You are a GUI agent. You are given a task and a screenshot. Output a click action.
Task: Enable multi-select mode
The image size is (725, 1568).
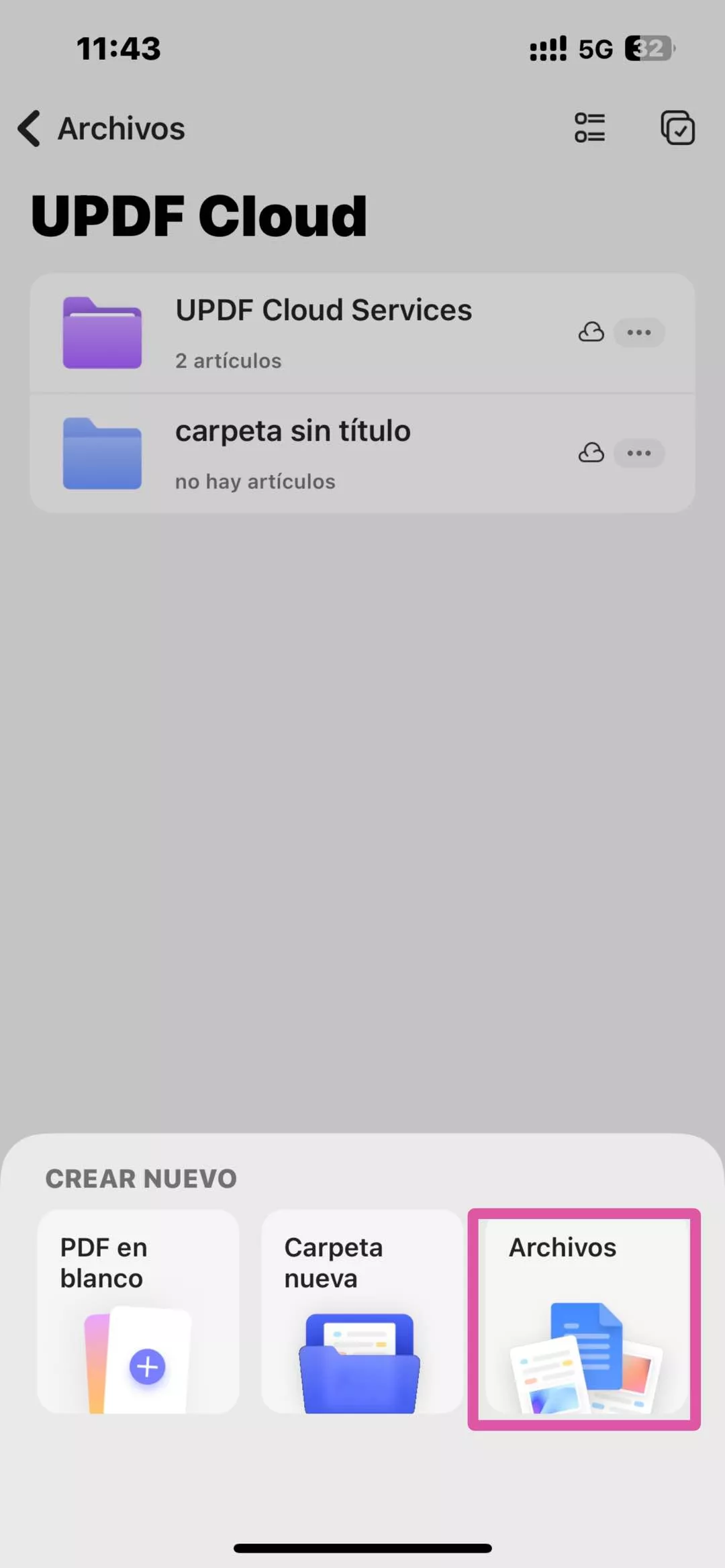pyautogui.click(x=677, y=127)
